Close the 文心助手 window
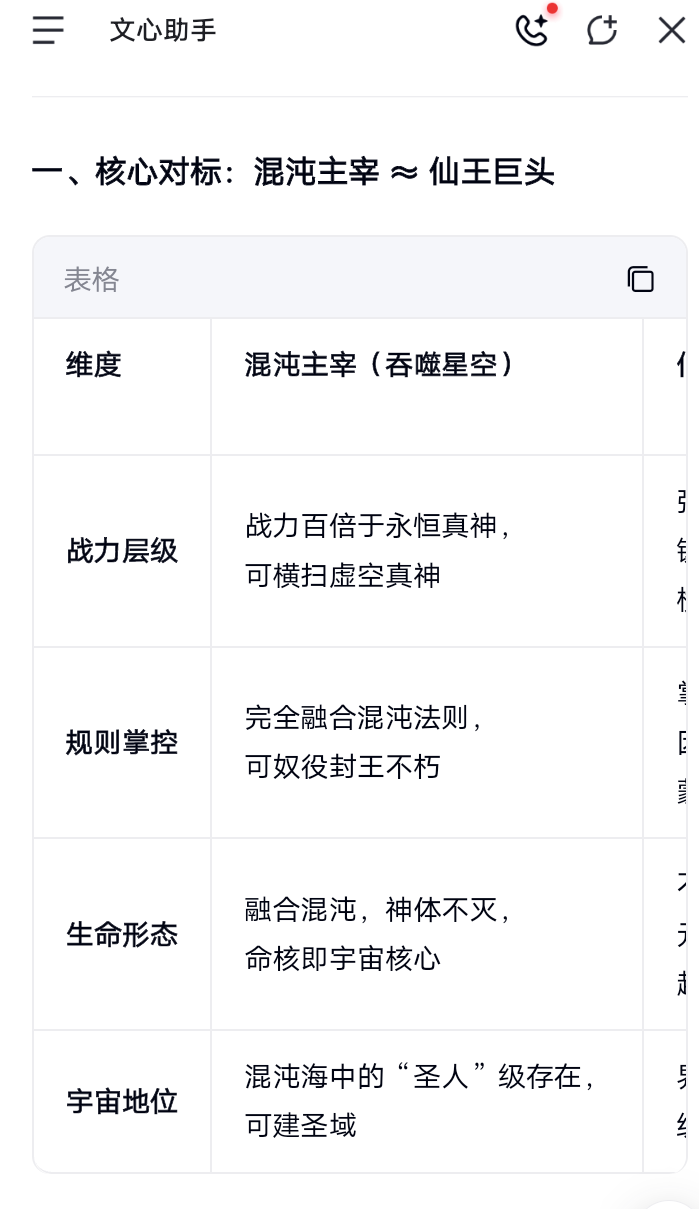Viewport: 699px width, 1209px height. [x=671, y=30]
